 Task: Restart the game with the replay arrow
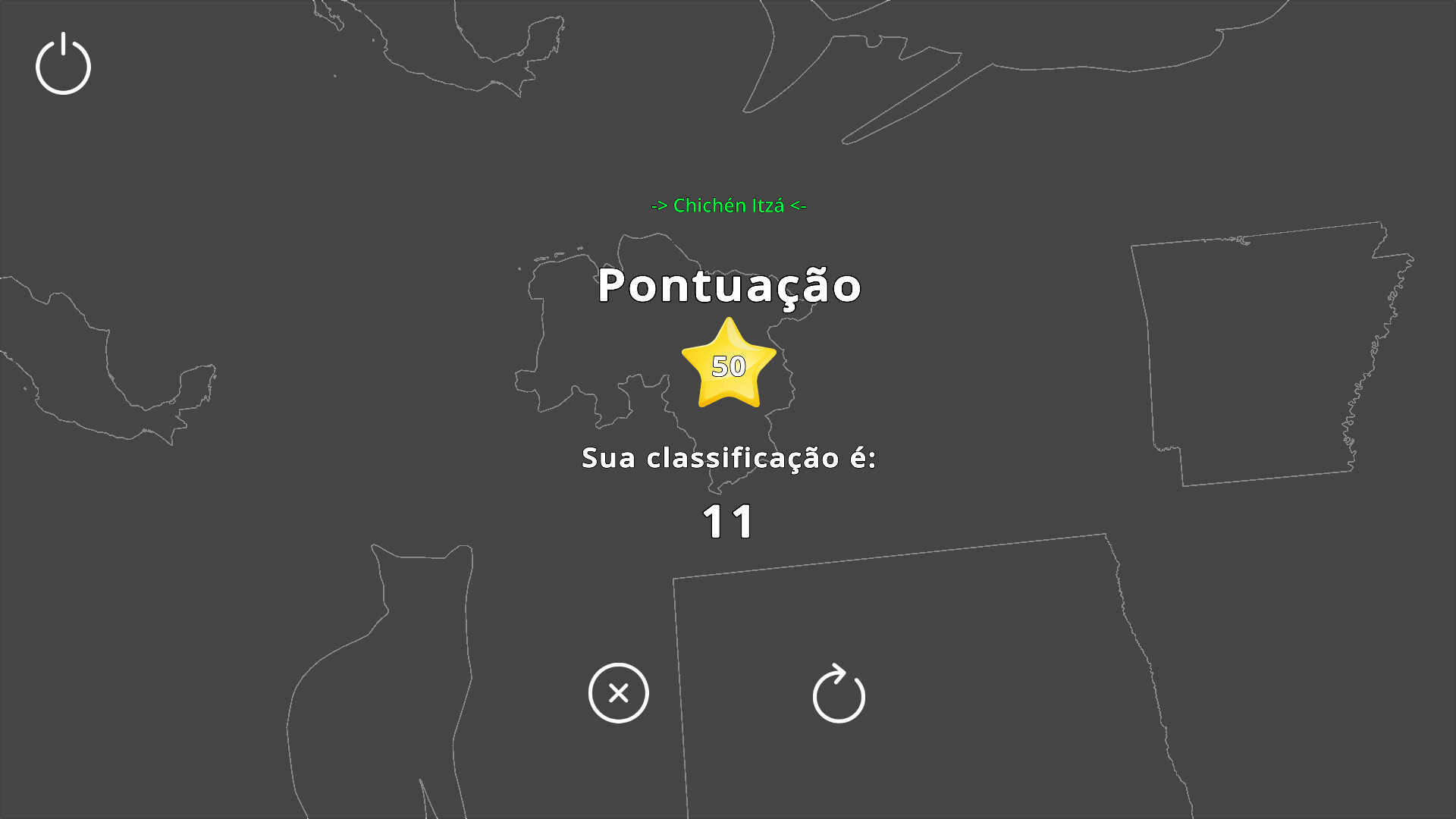click(839, 695)
